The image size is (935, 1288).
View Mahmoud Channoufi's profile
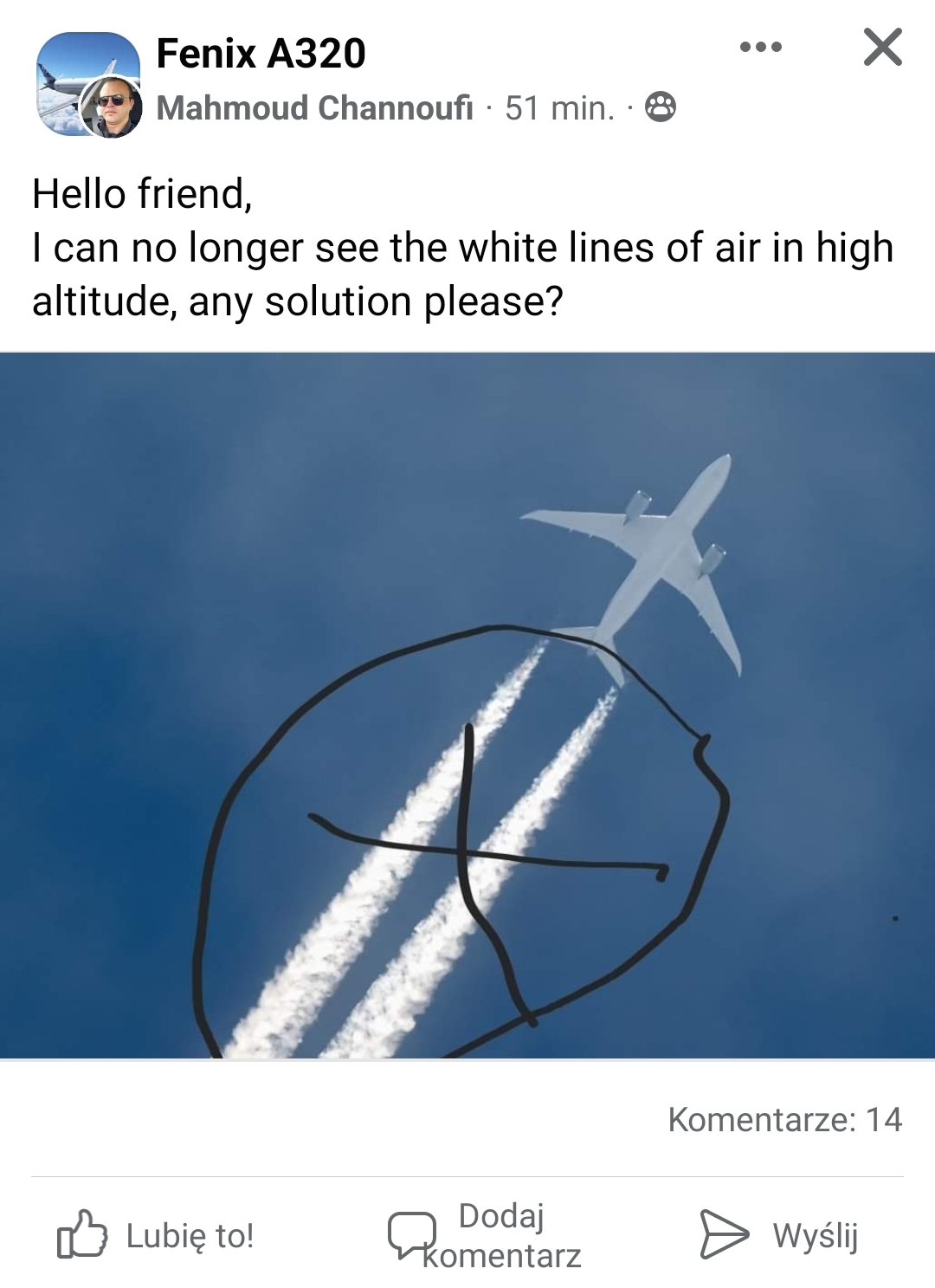coord(314,108)
